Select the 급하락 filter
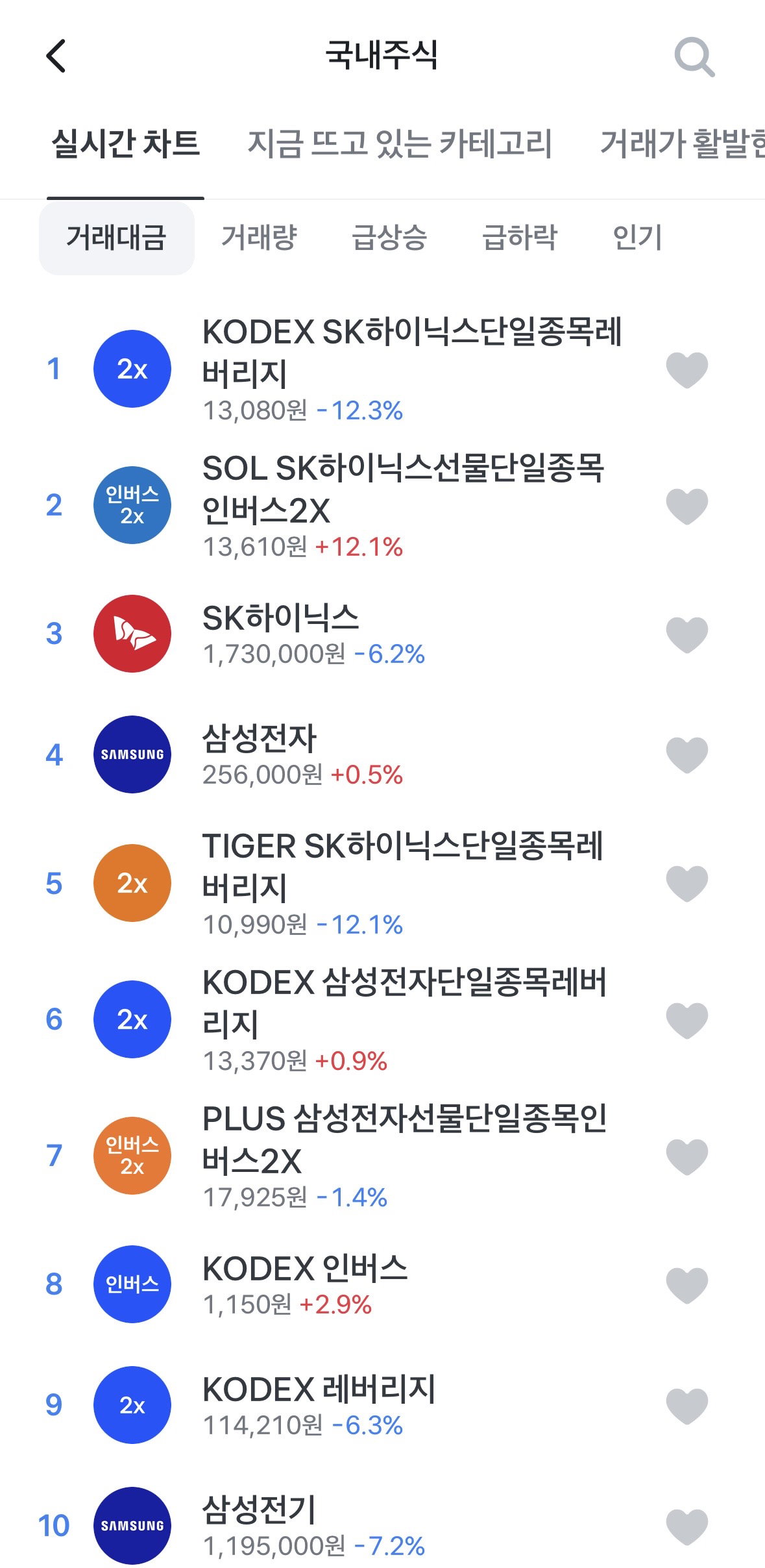 click(520, 237)
